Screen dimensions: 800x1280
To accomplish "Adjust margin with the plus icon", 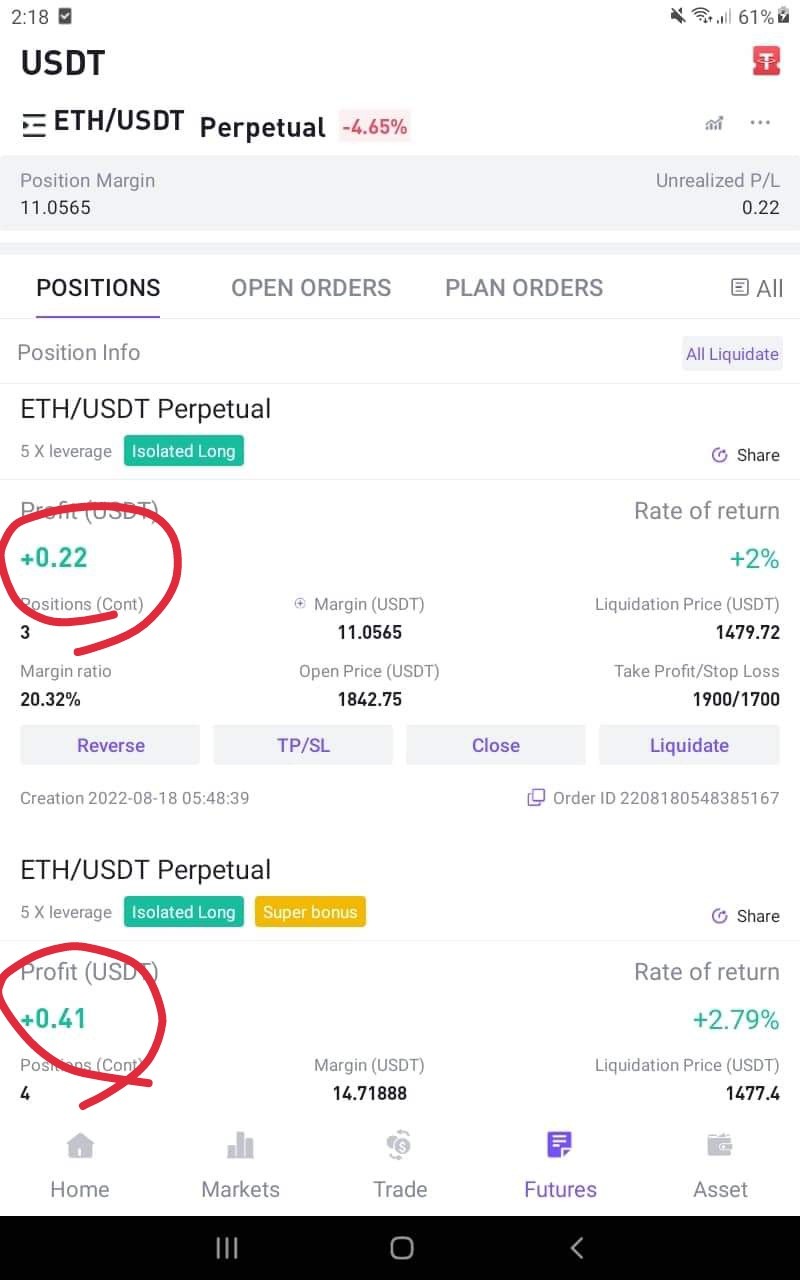I will coord(299,604).
